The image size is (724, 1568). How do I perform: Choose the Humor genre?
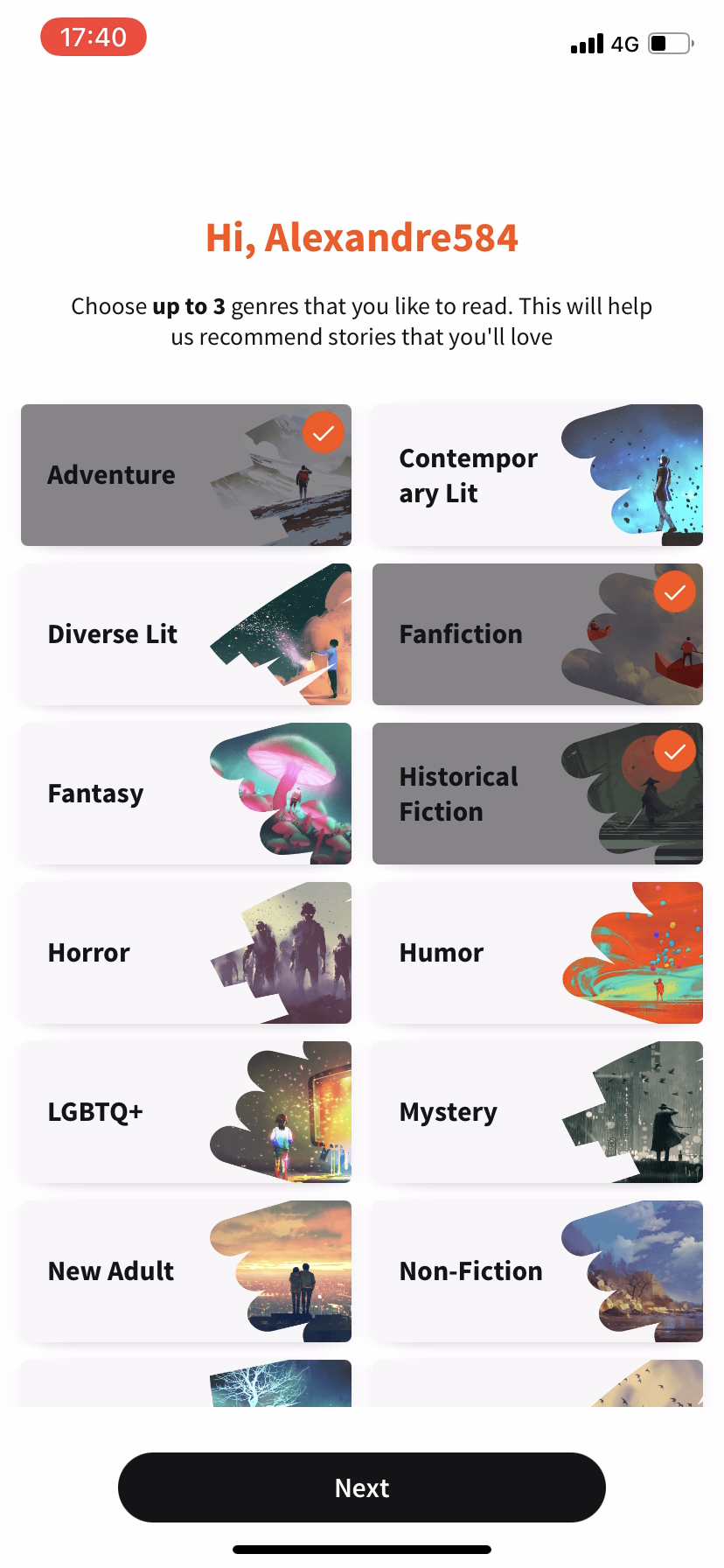coord(537,953)
